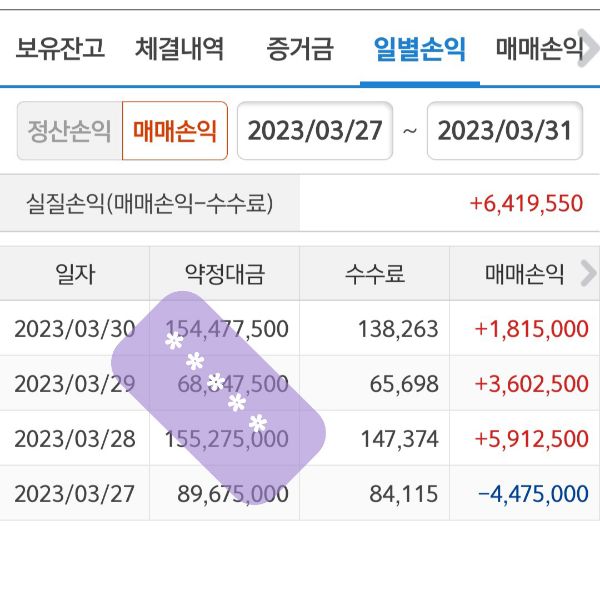The width and height of the screenshot is (600, 600).
Task: Change end date 2023/03/31
Action: [x=505, y=131]
